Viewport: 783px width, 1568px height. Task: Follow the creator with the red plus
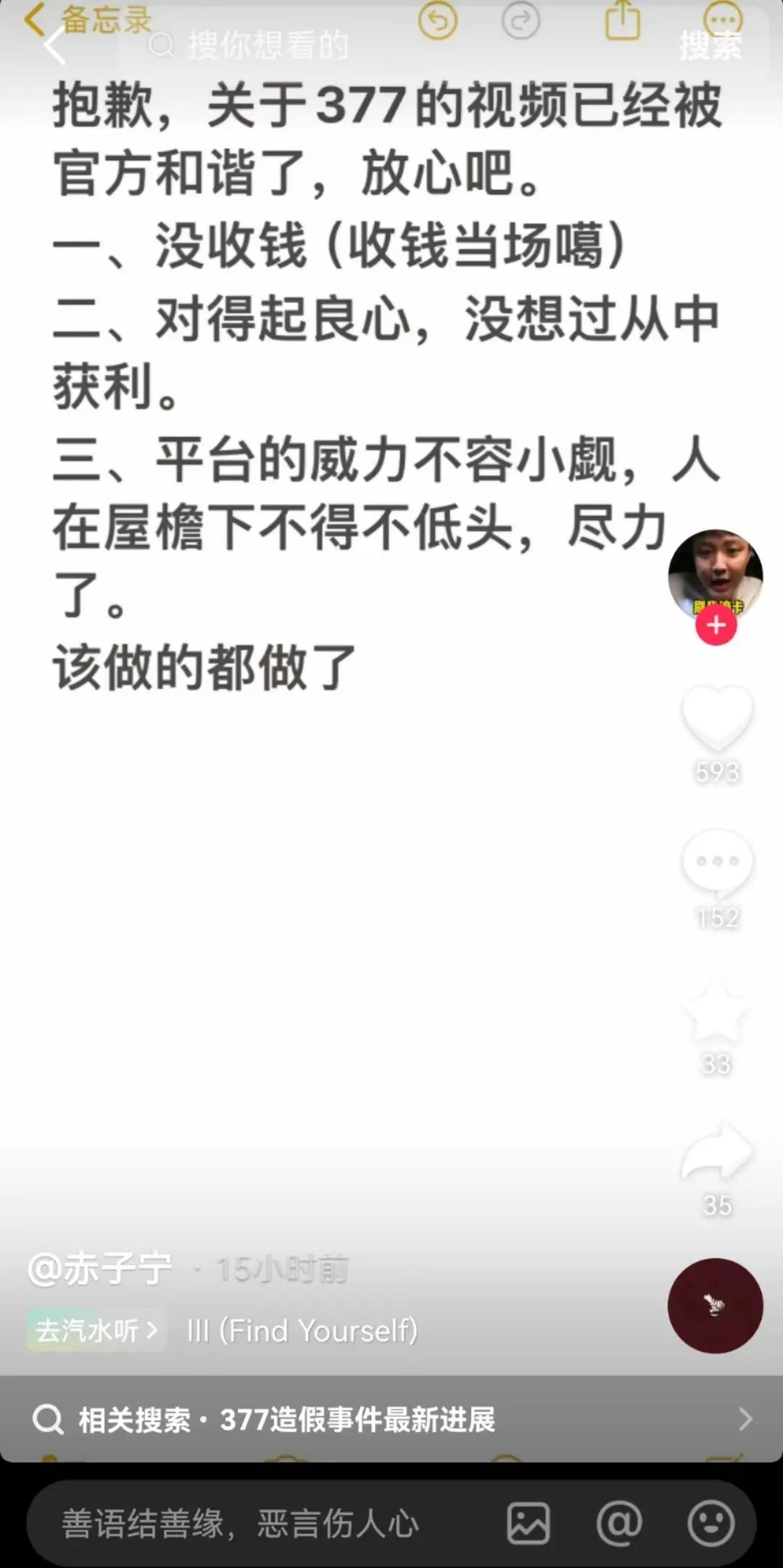pos(716,625)
